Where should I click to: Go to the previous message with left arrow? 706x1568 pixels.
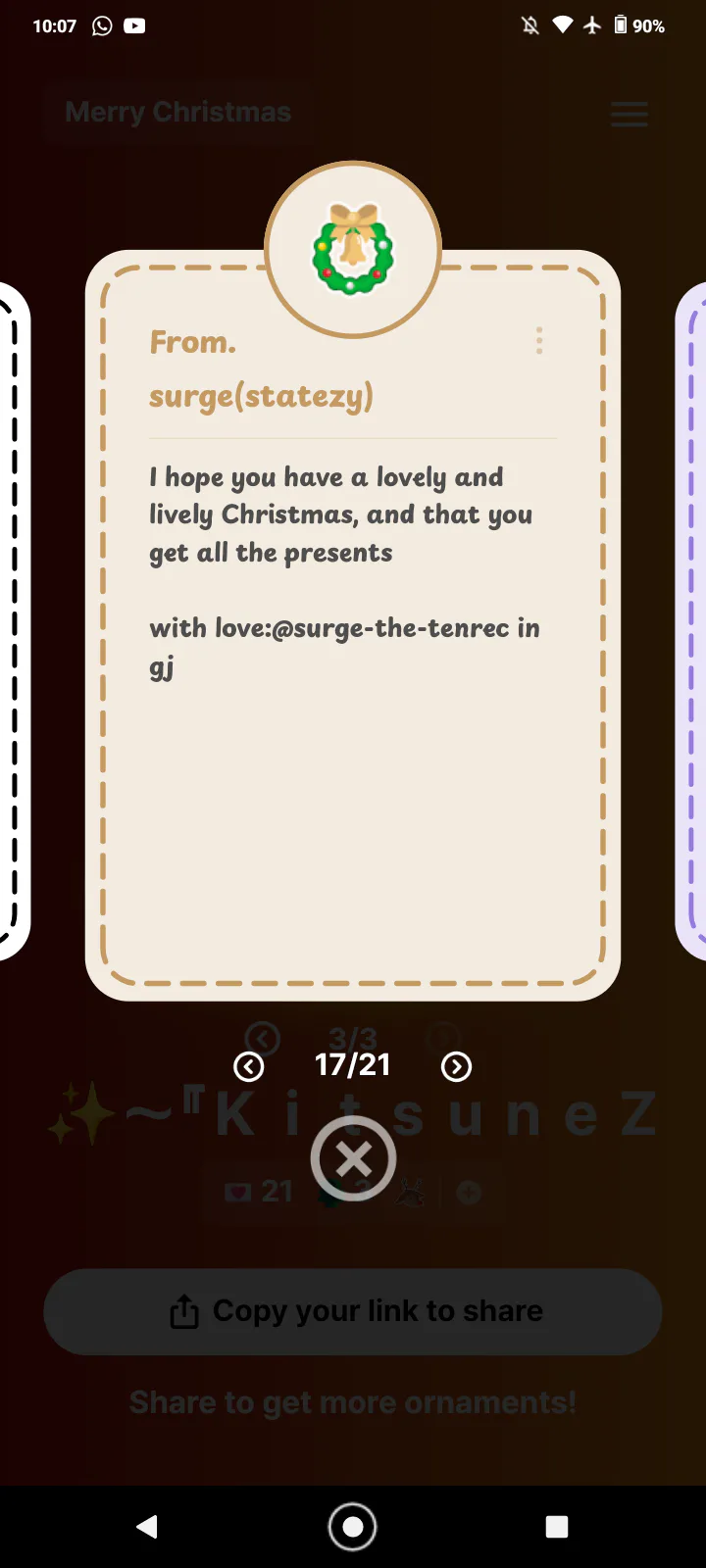click(249, 1066)
